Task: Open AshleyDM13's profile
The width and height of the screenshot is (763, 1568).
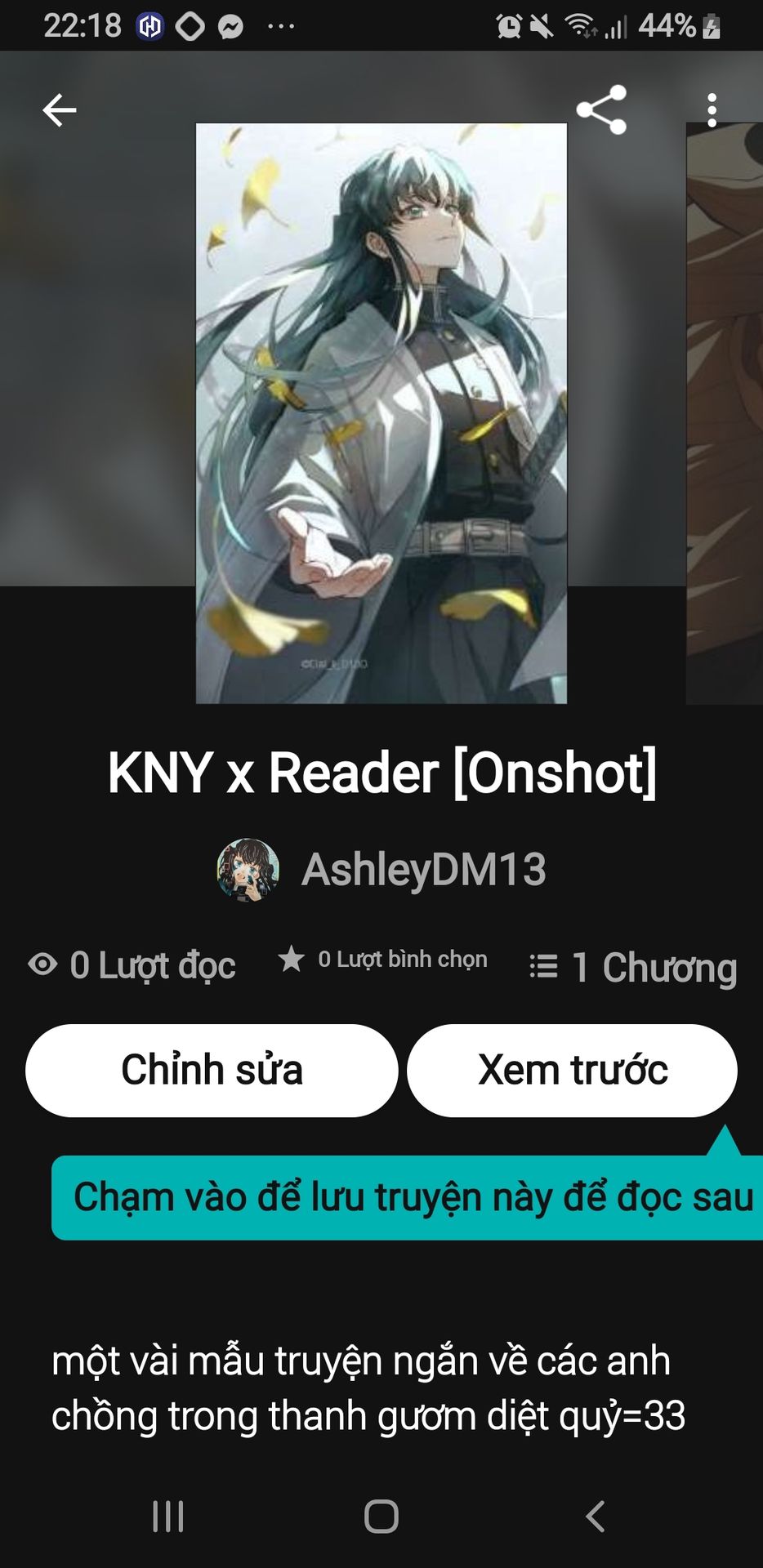Action: pos(382,870)
